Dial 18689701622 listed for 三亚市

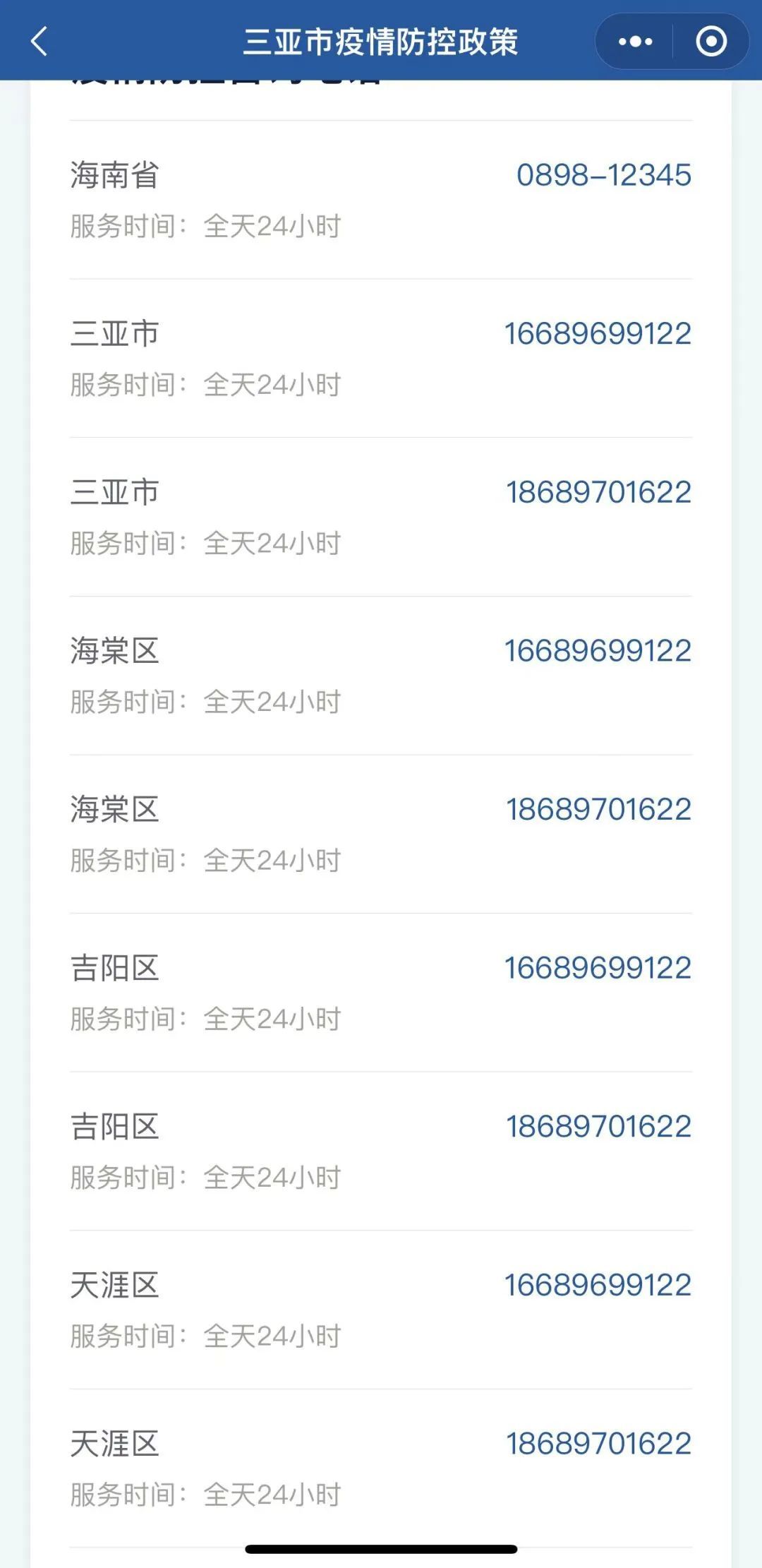pos(598,493)
